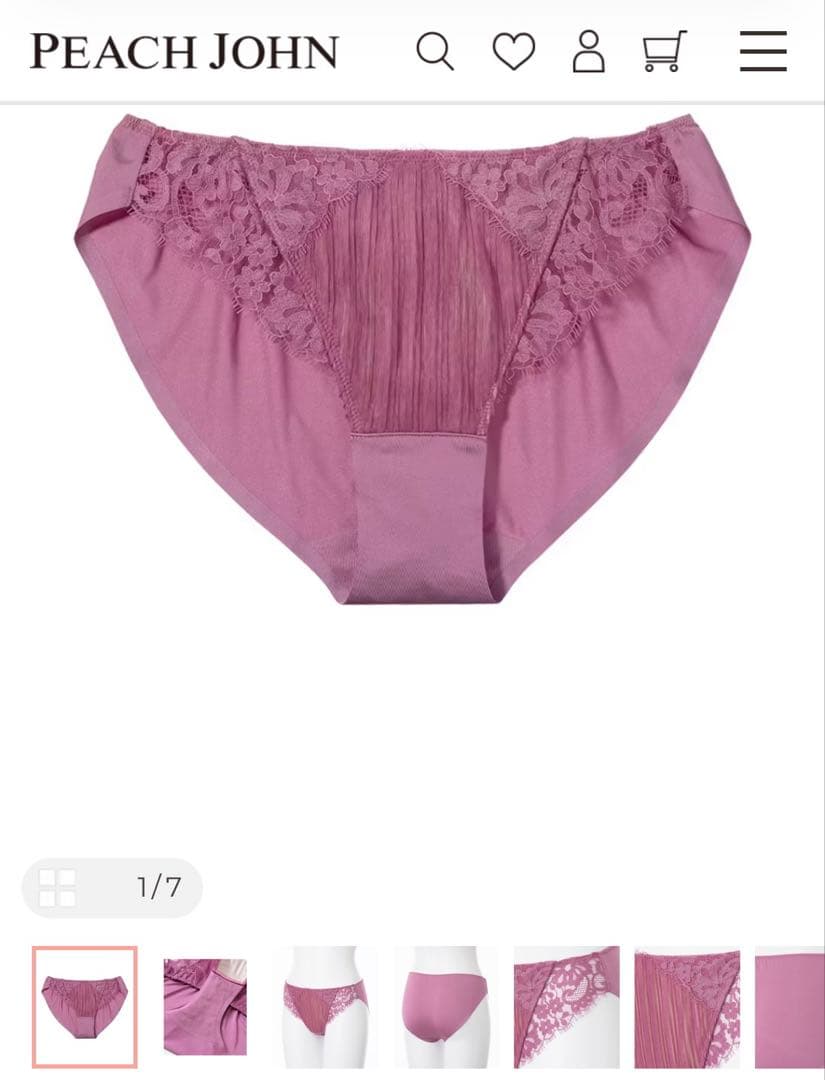Viewport: 825px width, 1080px height.
Task: Select the seventh partially visible thumbnail
Action: coord(791,1006)
